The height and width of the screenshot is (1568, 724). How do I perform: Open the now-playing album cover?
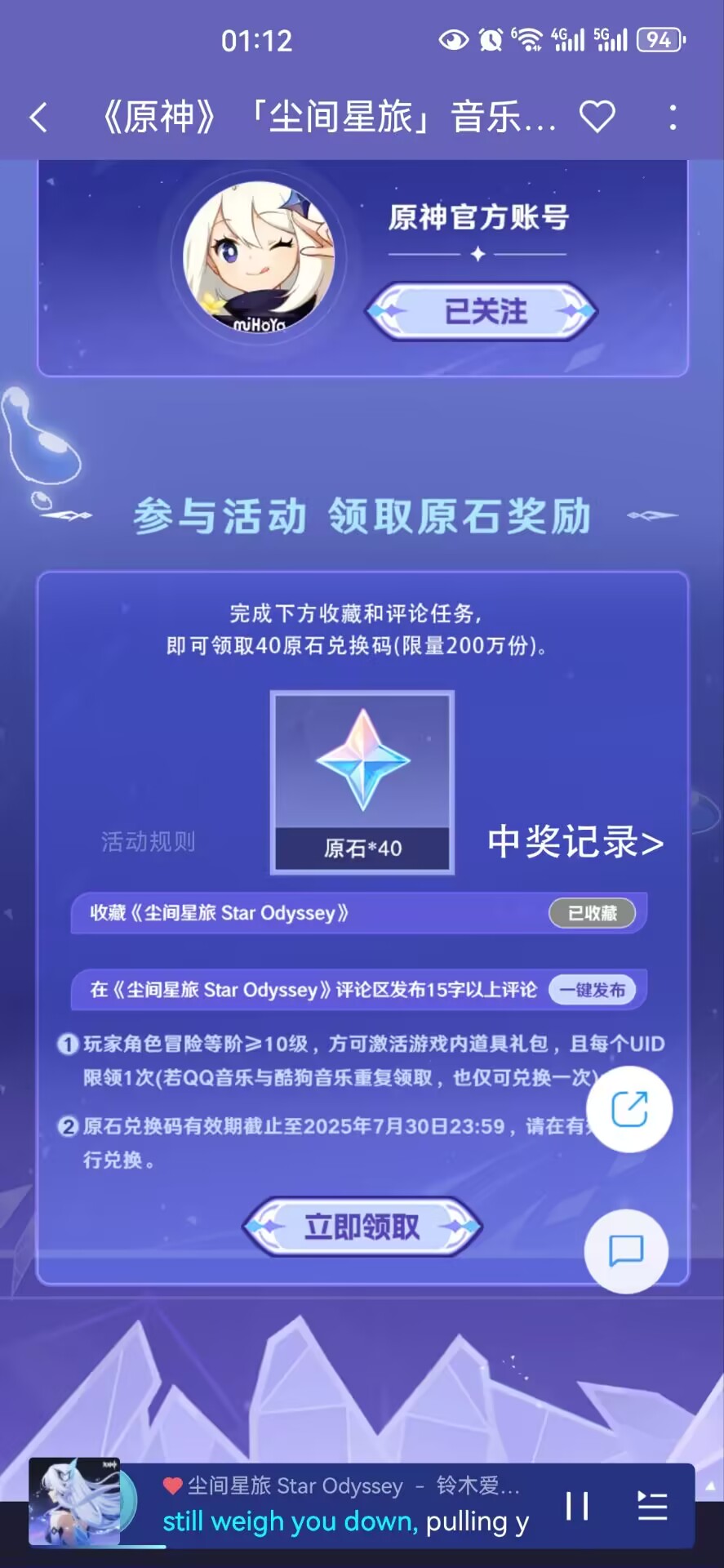(75, 1502)
